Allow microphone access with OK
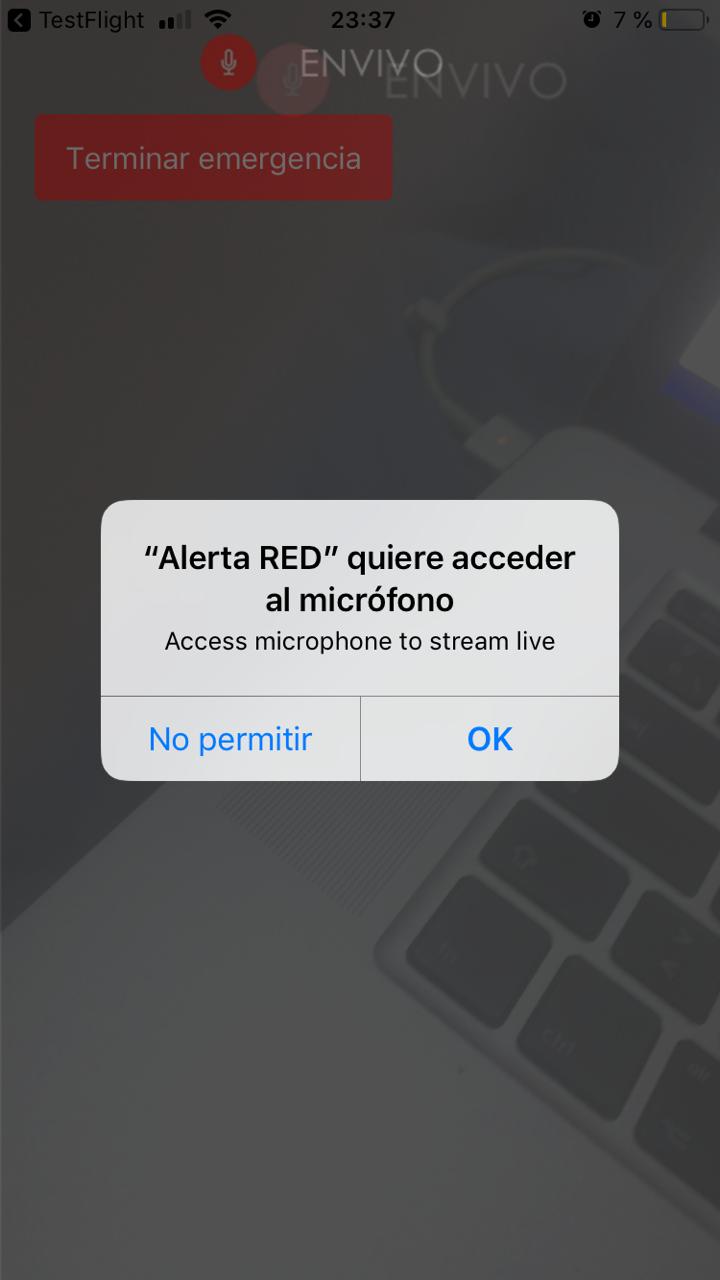The height and width of the screenshot is (1280, 720). tap(489, 739)
